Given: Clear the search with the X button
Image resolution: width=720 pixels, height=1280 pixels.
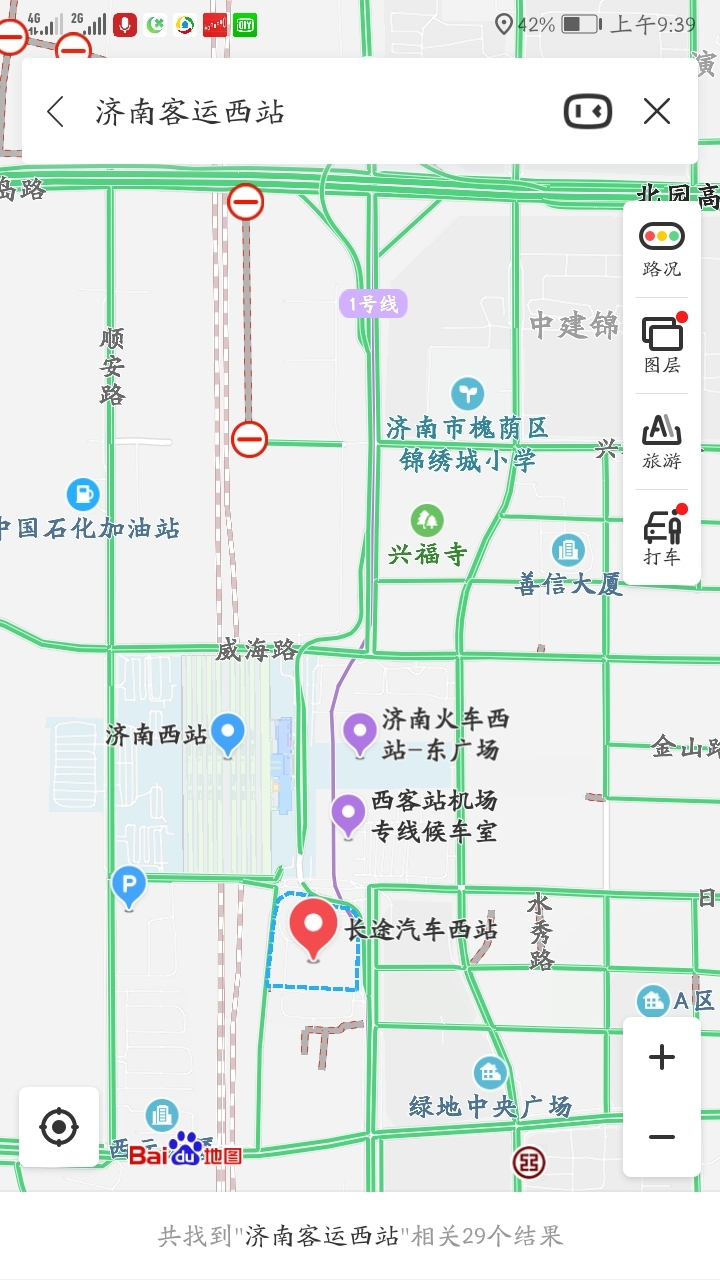Looking at the screenshot, I should coord(657,111).
